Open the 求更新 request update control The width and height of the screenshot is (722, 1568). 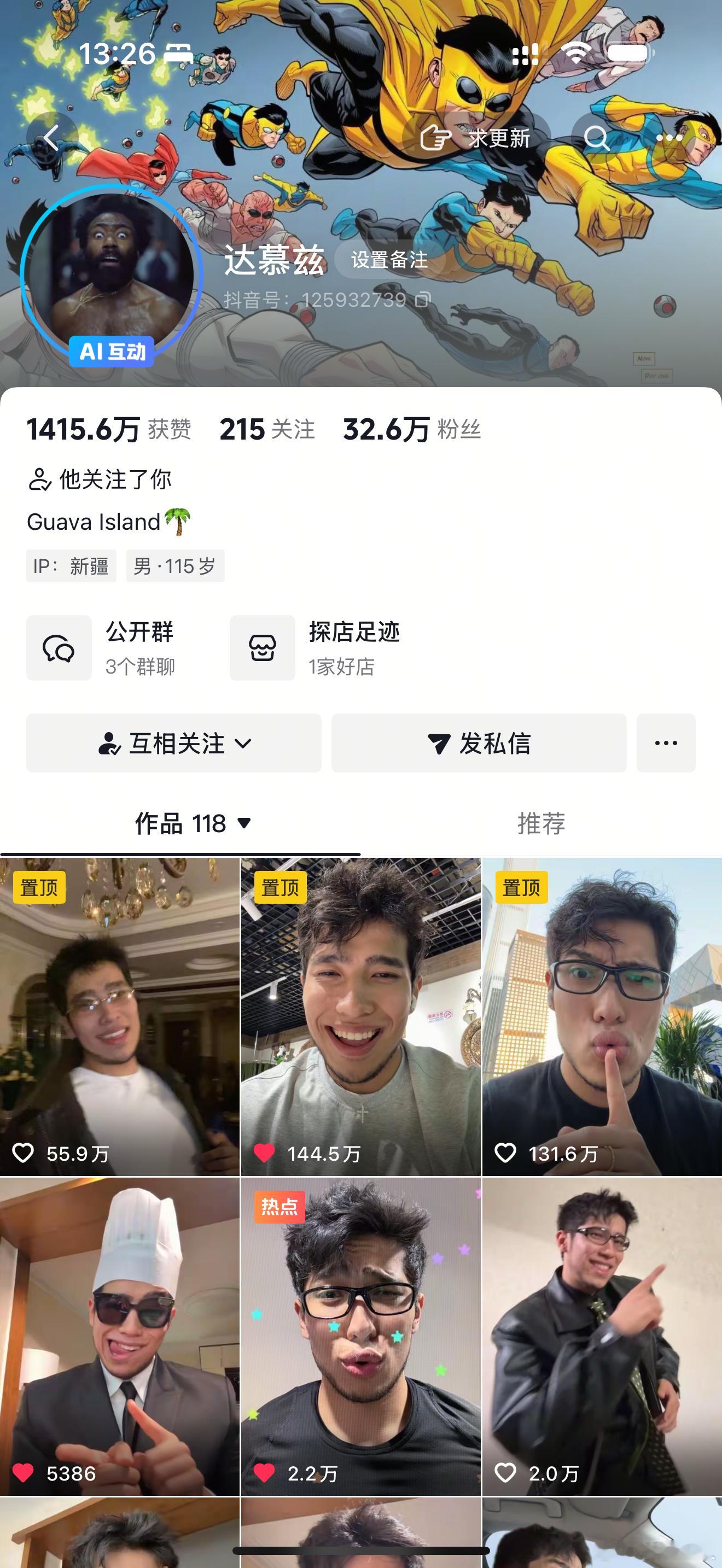tap(476, 139)
